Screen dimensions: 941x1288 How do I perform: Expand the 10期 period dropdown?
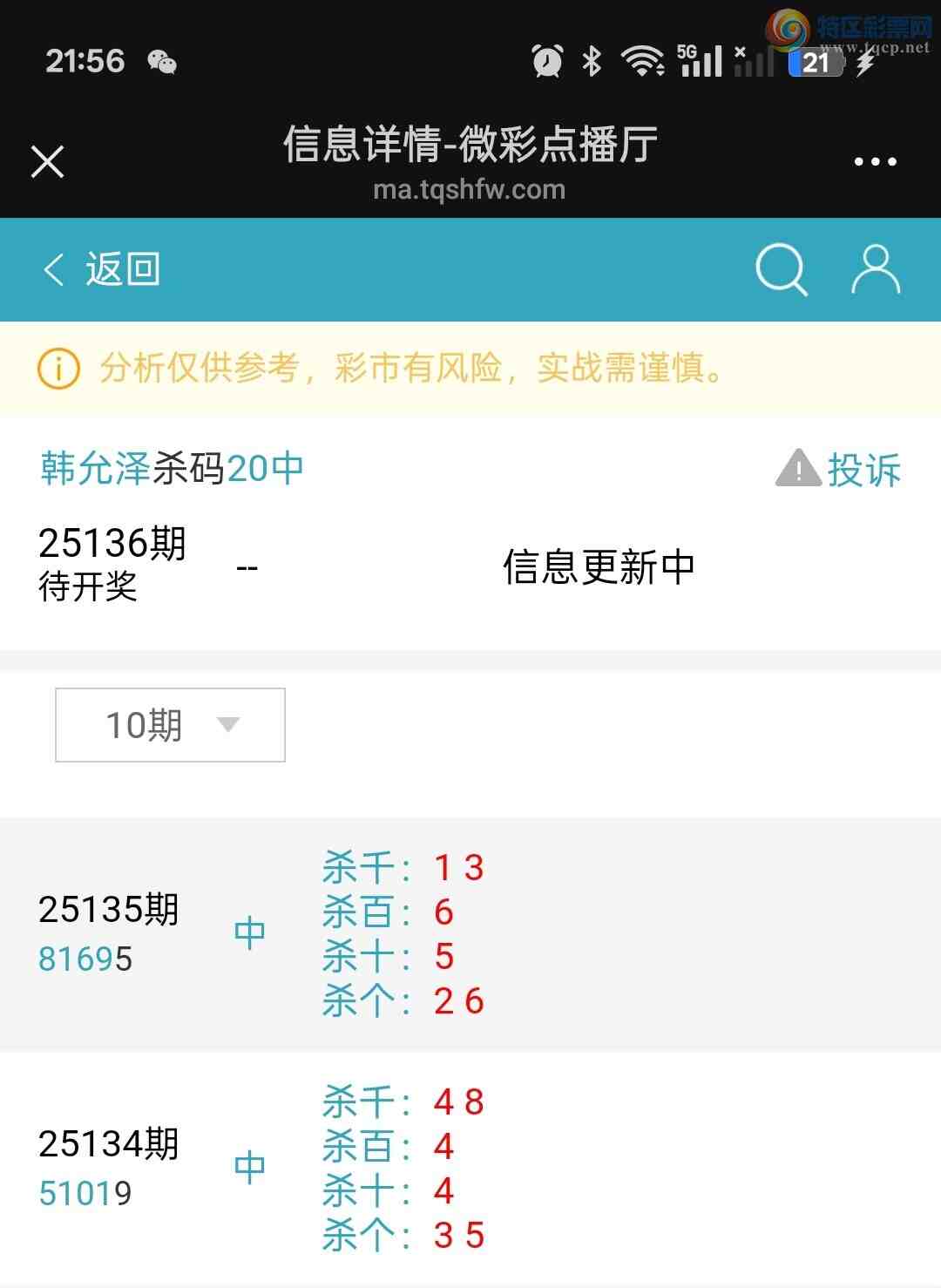tap(170, 725)
